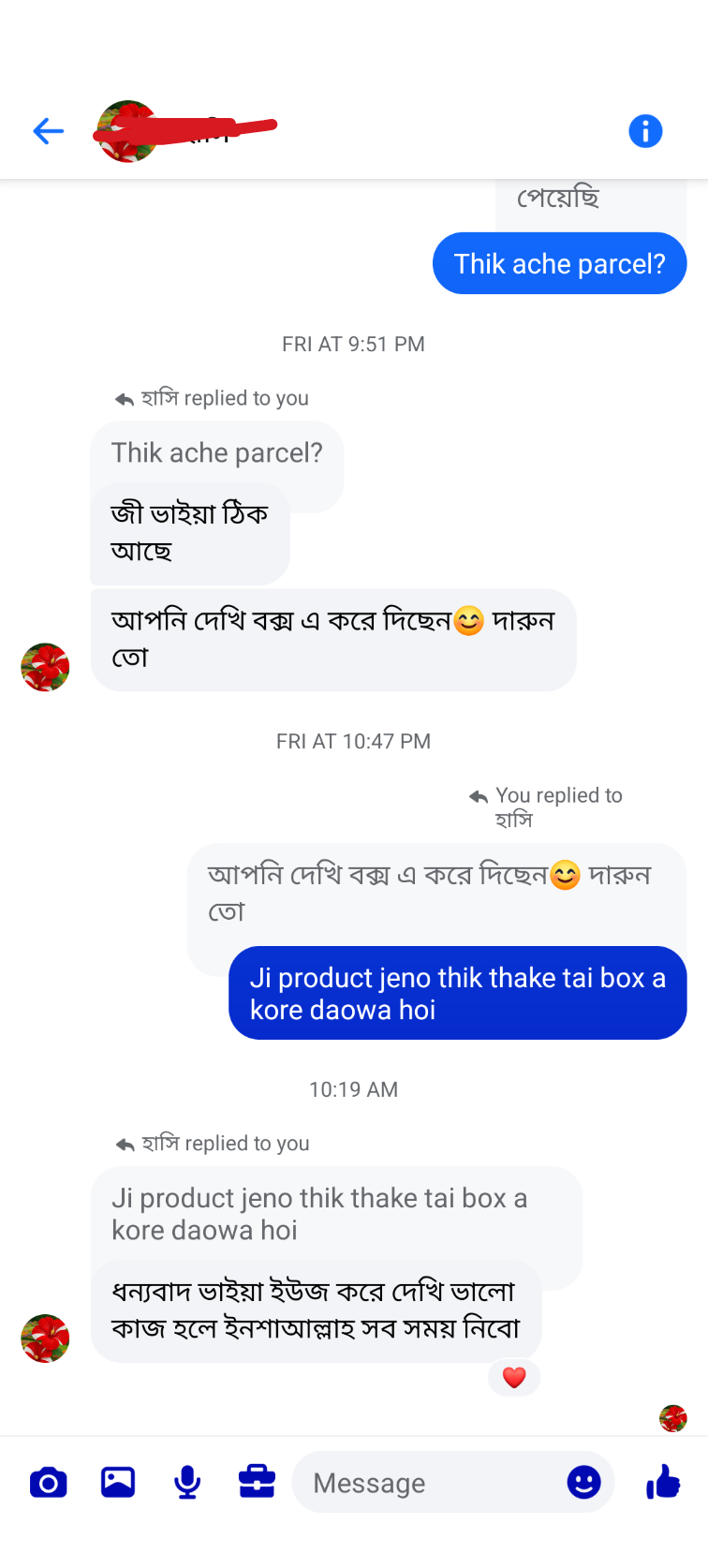Open the app extensions toolbox icon

point(256,1482)
